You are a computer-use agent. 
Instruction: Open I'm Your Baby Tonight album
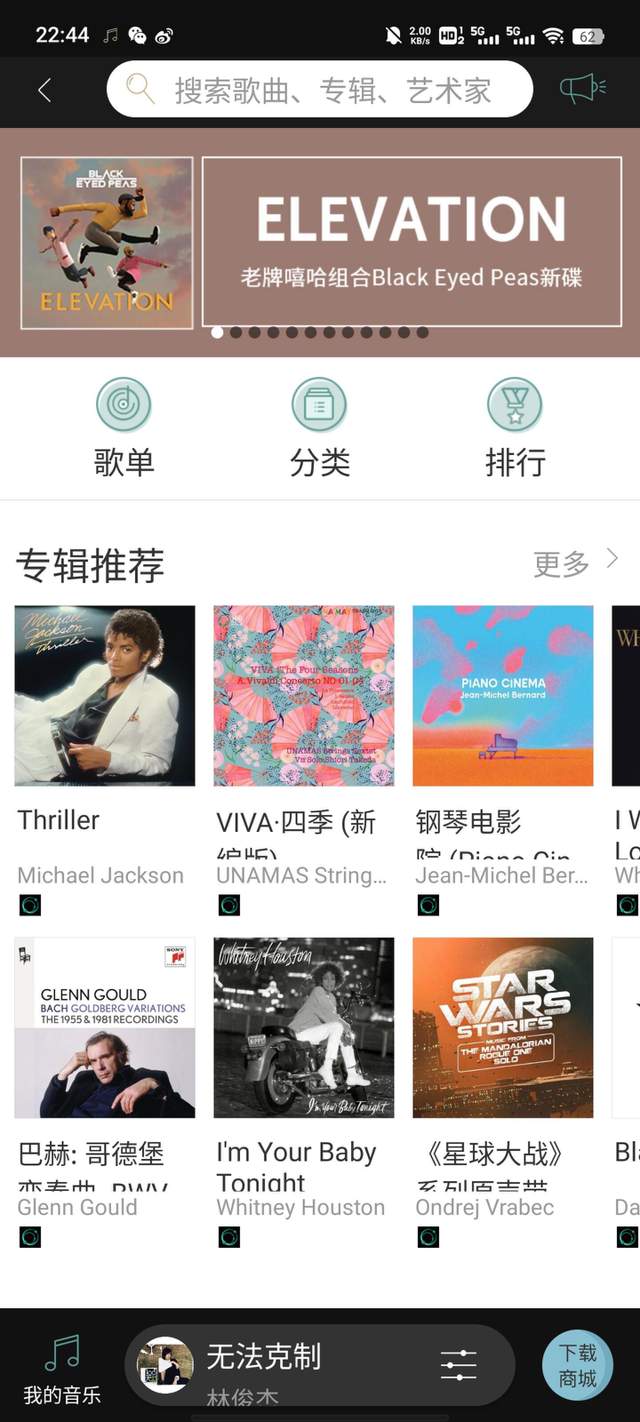tap(304, 1028)
